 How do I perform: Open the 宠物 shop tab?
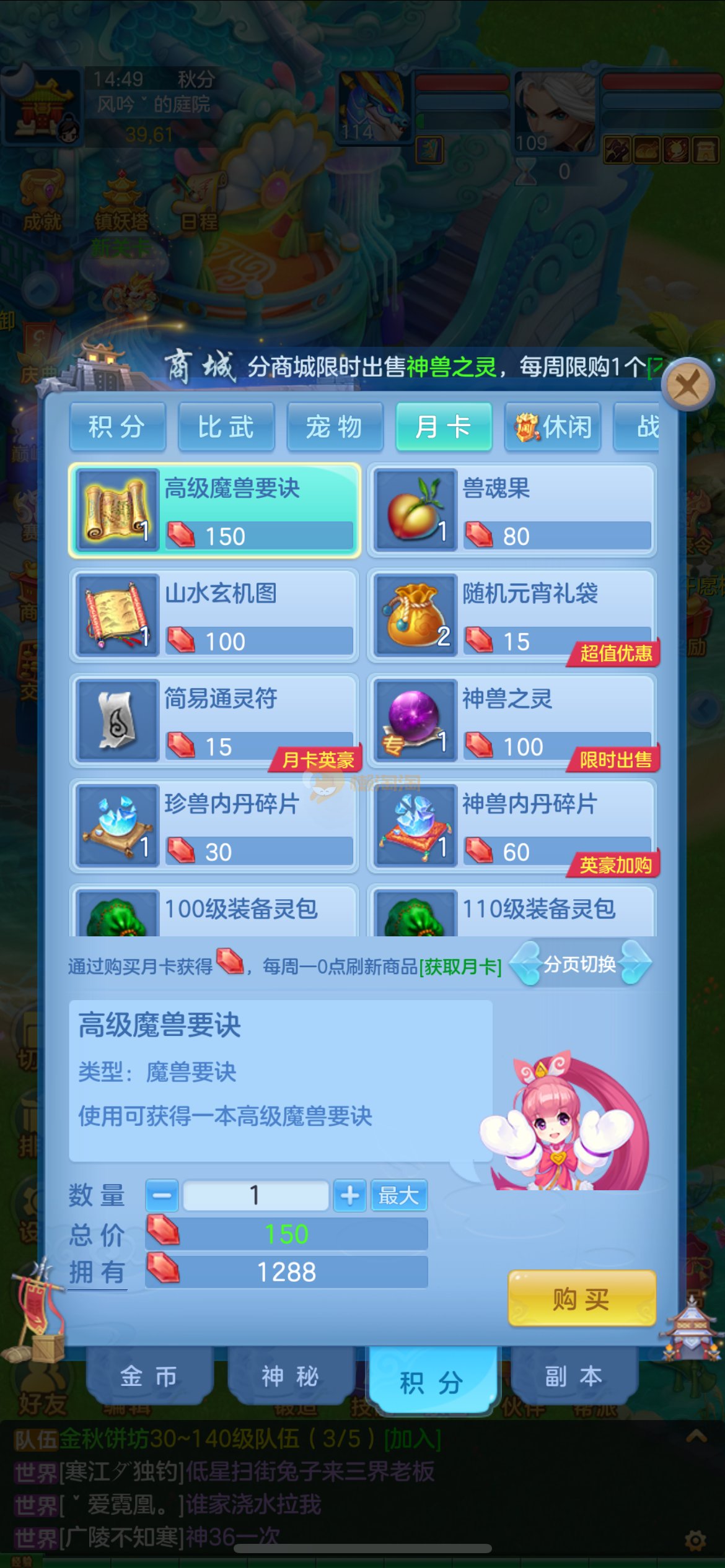pos(335,427)
